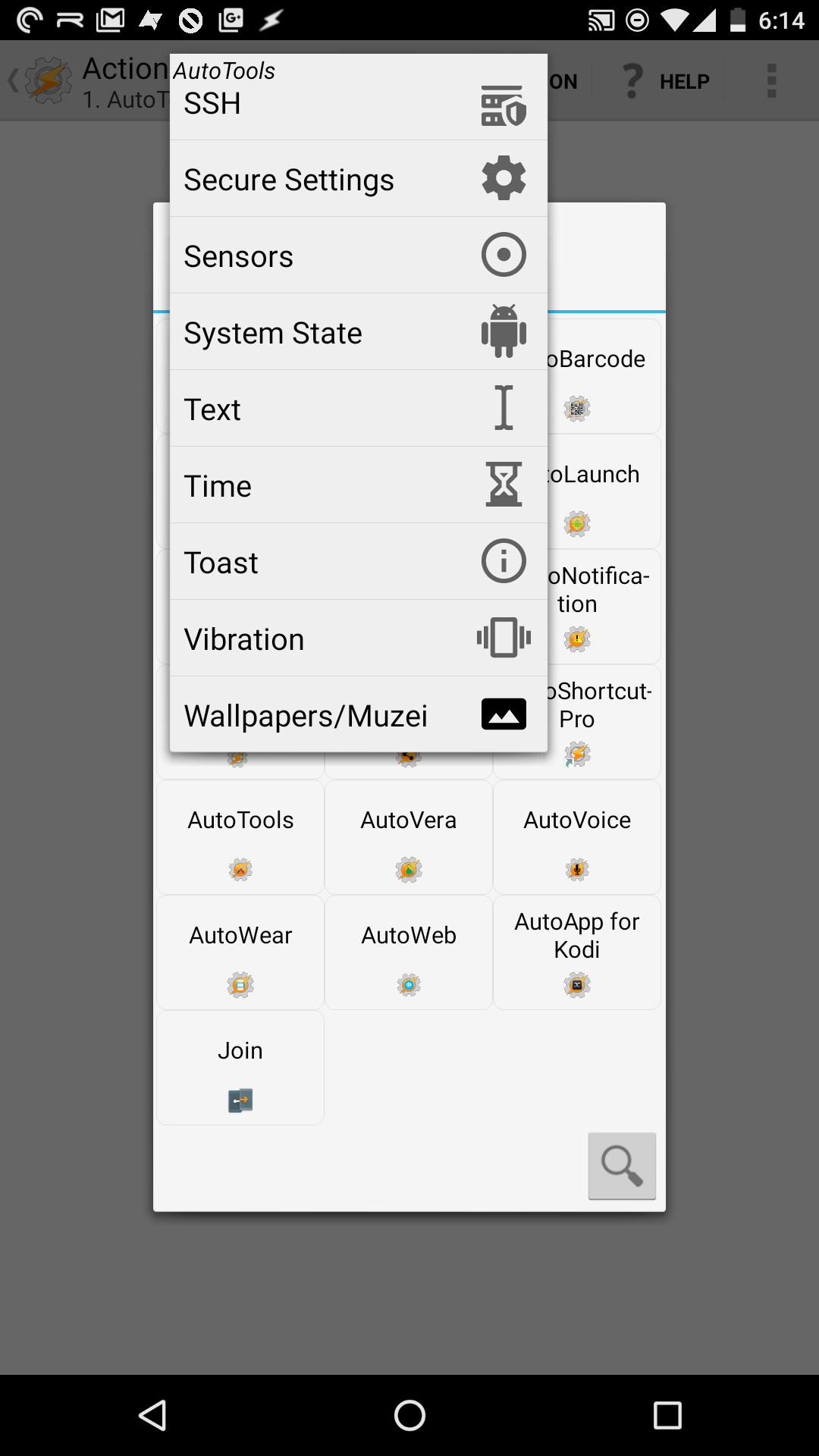Open the overflow menu with three dots
This screenshot has height=1456, width=819.
point(771,80)
